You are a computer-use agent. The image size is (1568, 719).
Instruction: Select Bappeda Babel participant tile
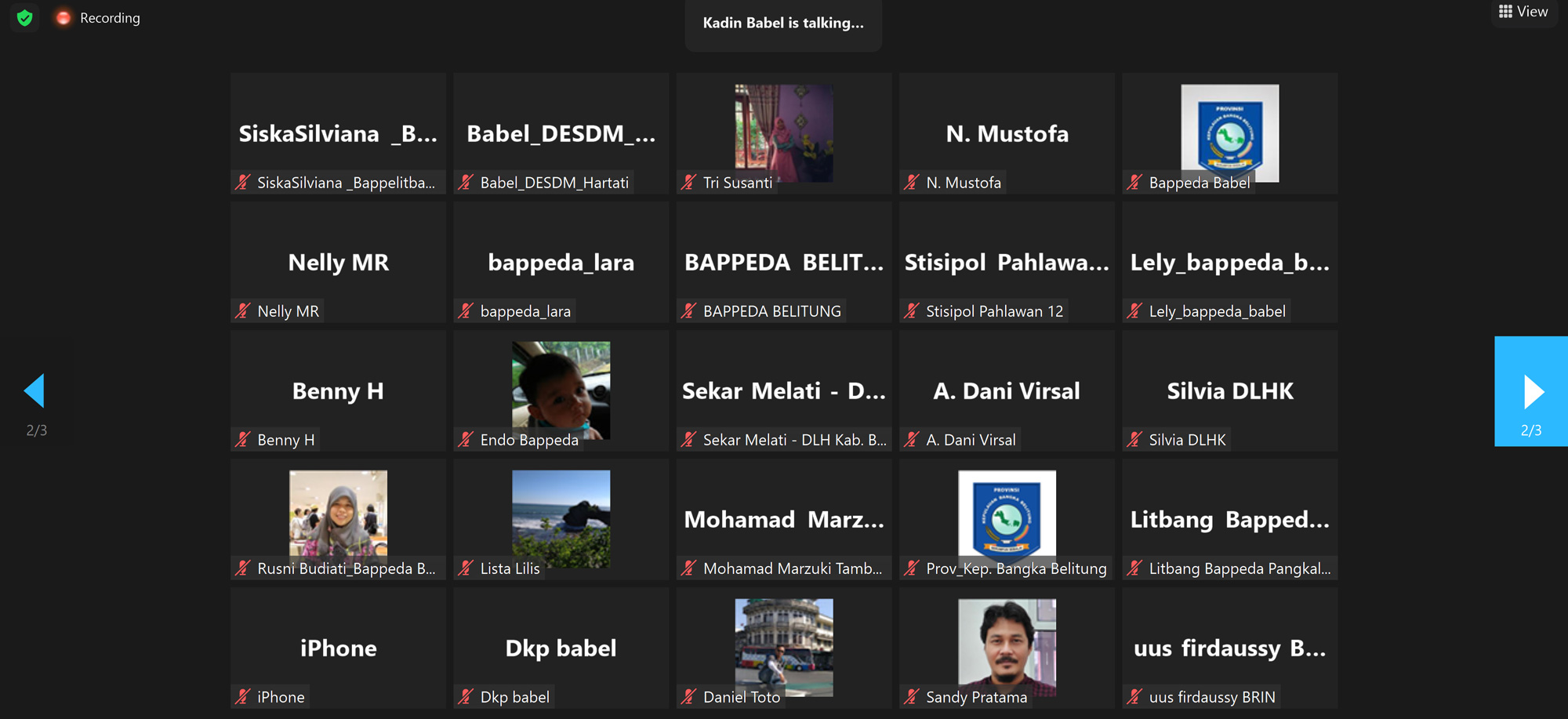pyautogui.click(x=1229, y=133)
